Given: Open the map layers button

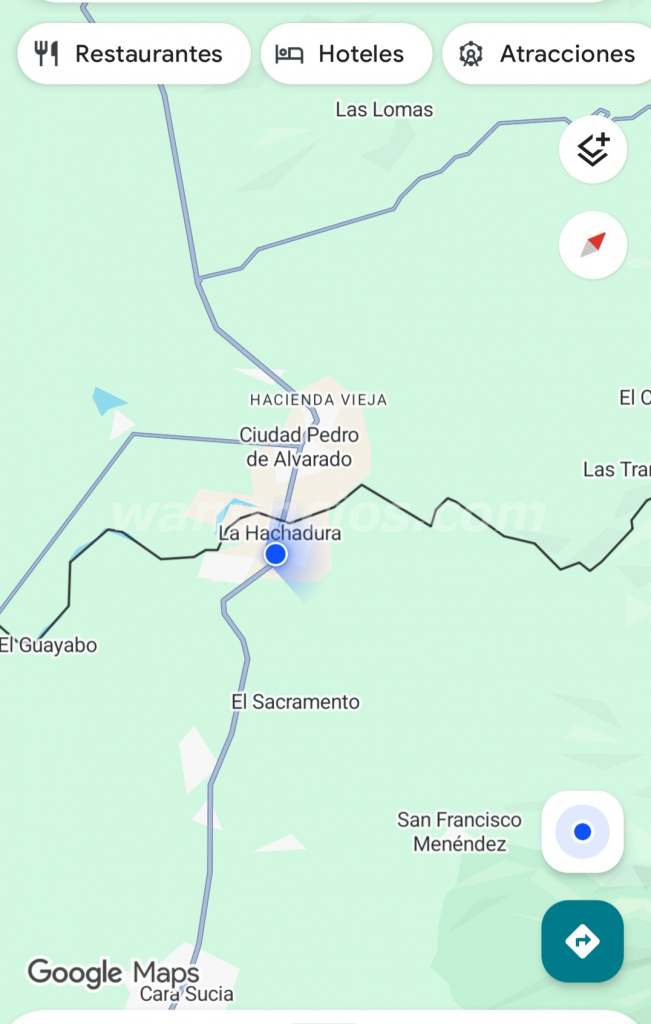Looking at the screenshot, I should click(x=593, y=150).
